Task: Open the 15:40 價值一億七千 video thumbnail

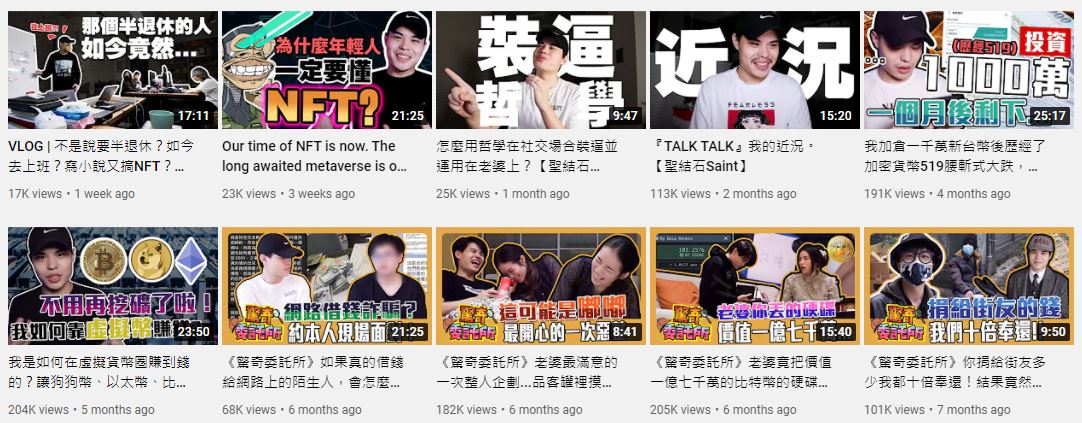Action: pyautogui.click(x=755, y=286)
